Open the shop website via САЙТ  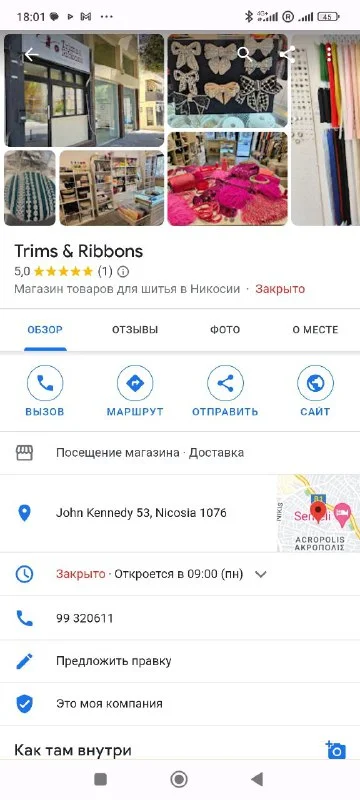[315, 391]
